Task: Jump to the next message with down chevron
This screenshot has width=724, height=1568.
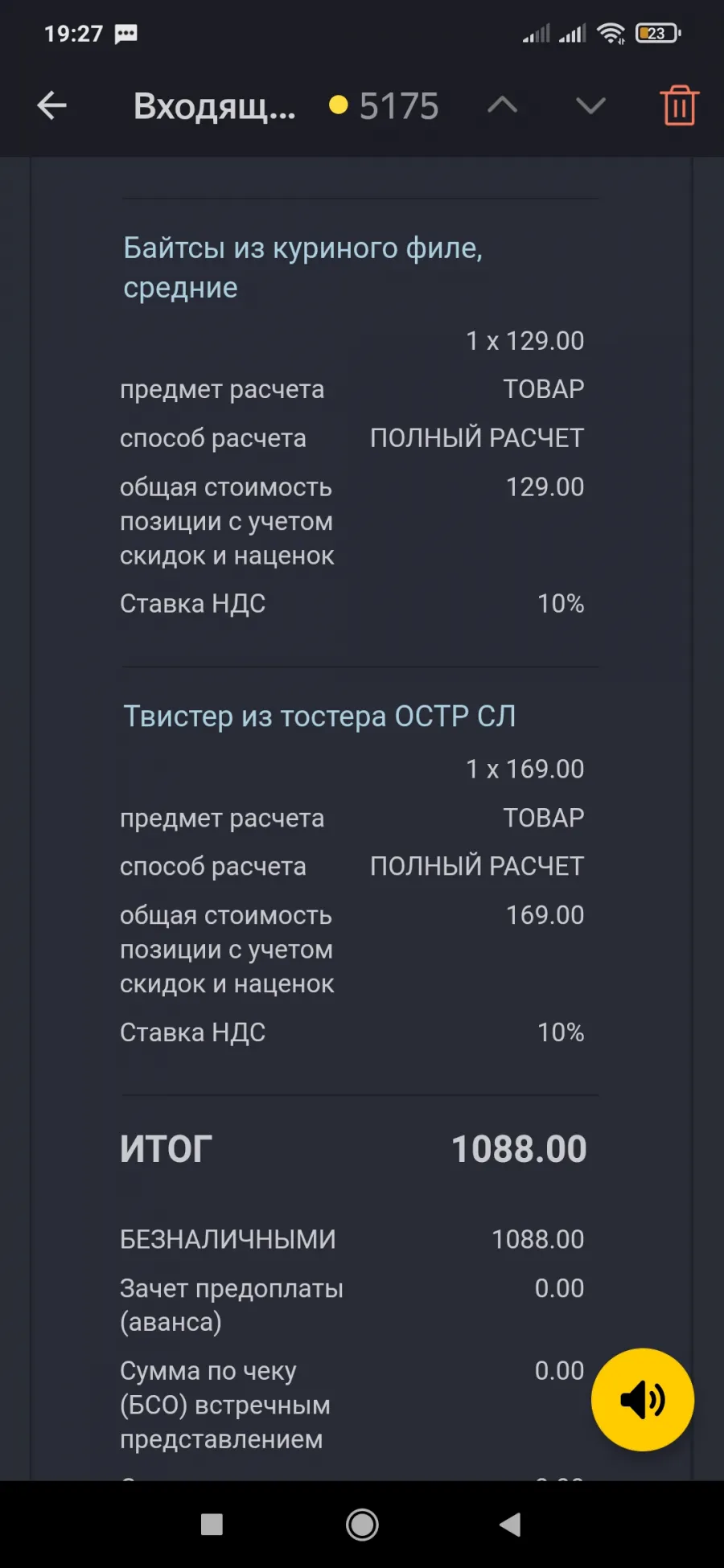Action: click(x=590, y=105)
